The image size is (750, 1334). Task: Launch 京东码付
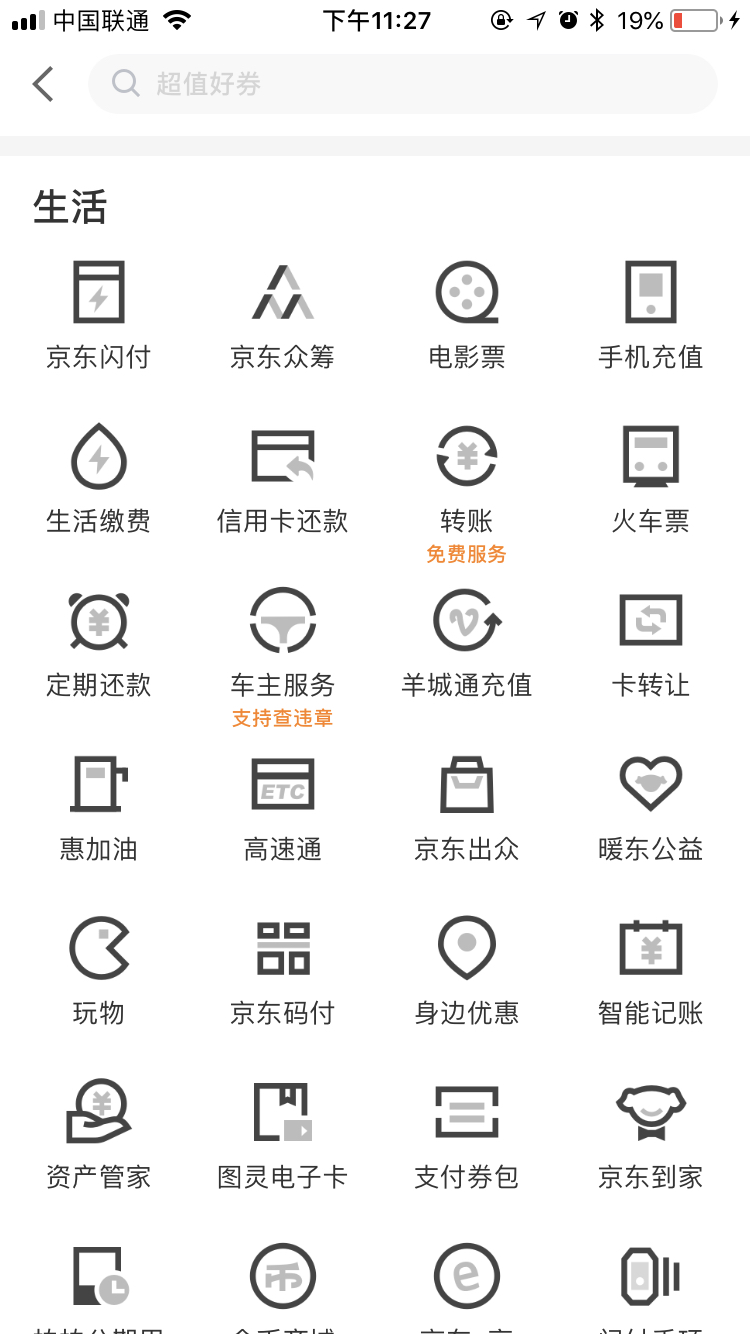(283, 971)
